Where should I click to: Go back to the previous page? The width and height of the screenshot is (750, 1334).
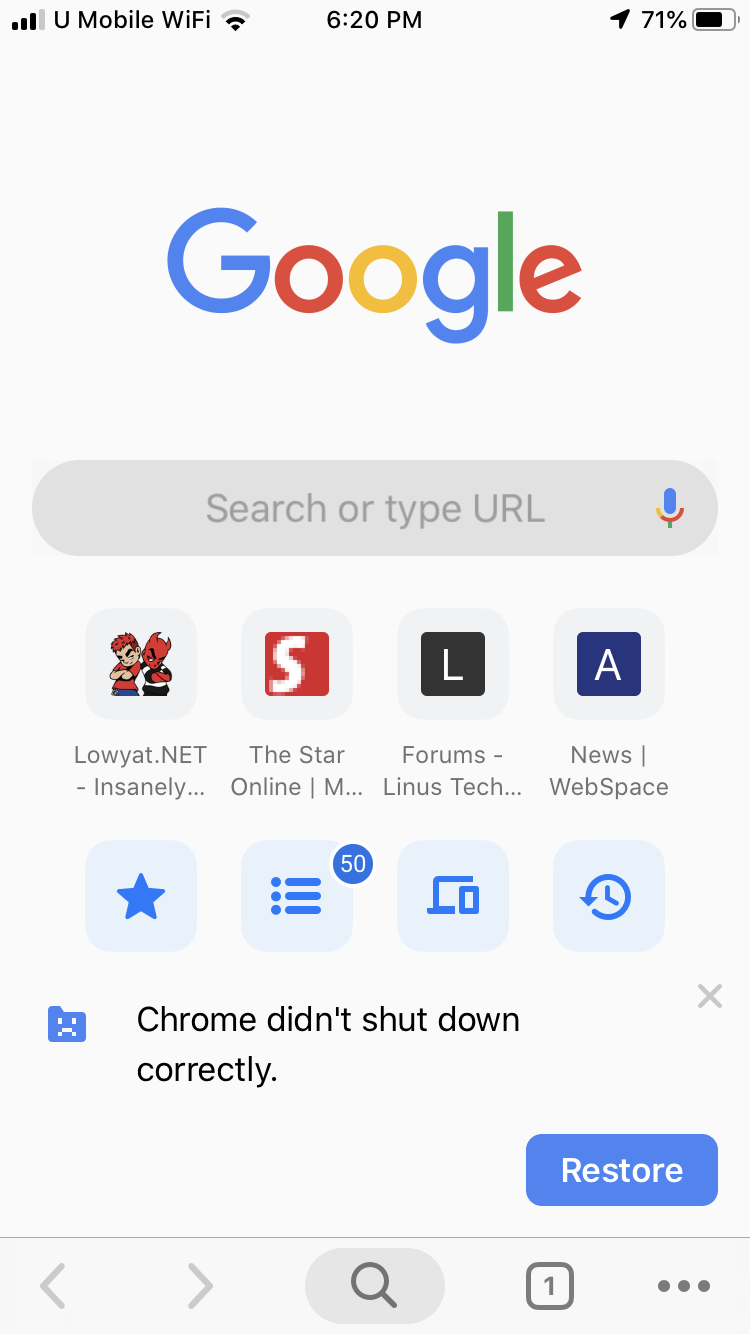pyautogui.click(x=53, y=1286)
